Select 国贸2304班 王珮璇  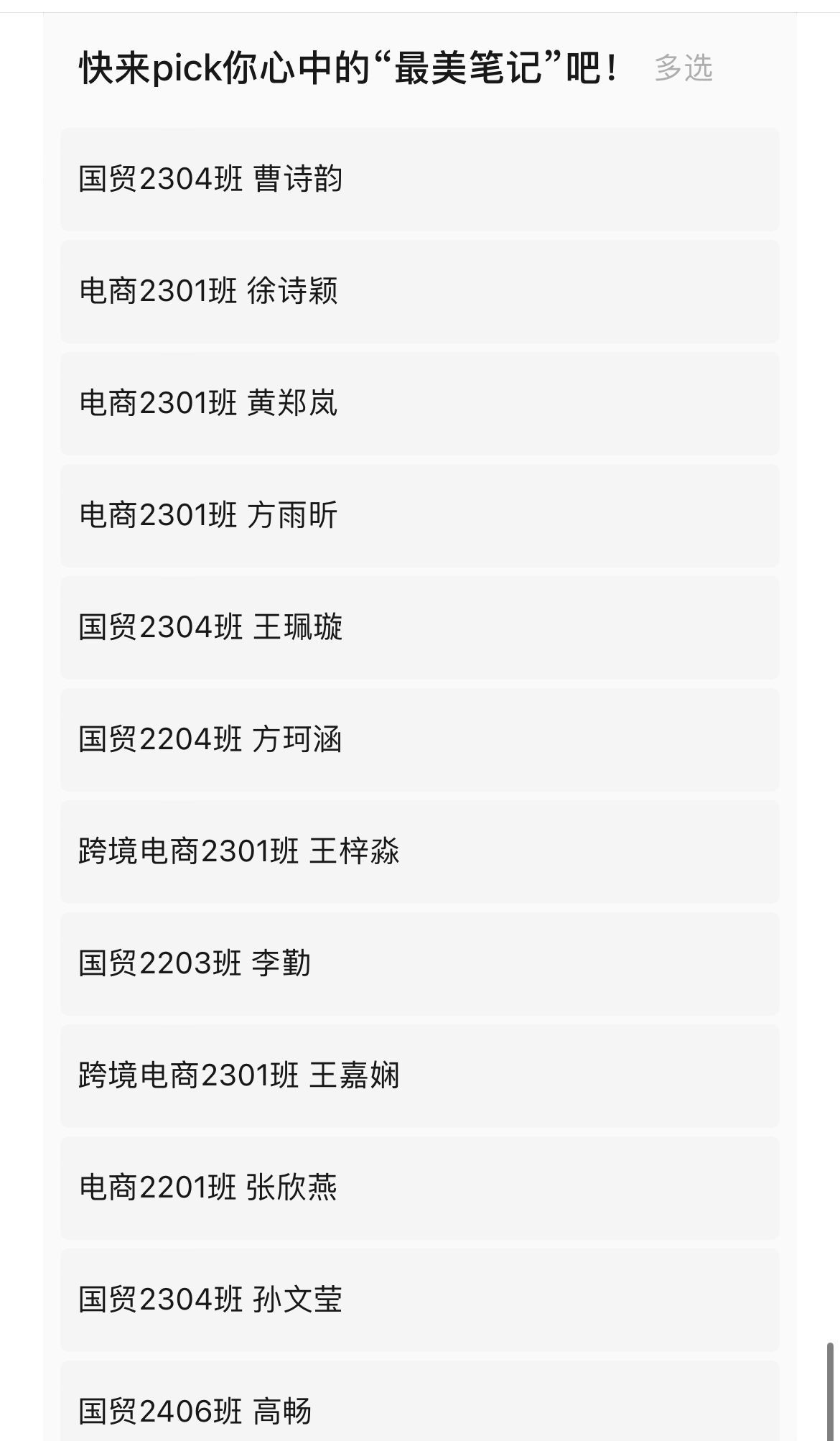[x=420, y=628]
